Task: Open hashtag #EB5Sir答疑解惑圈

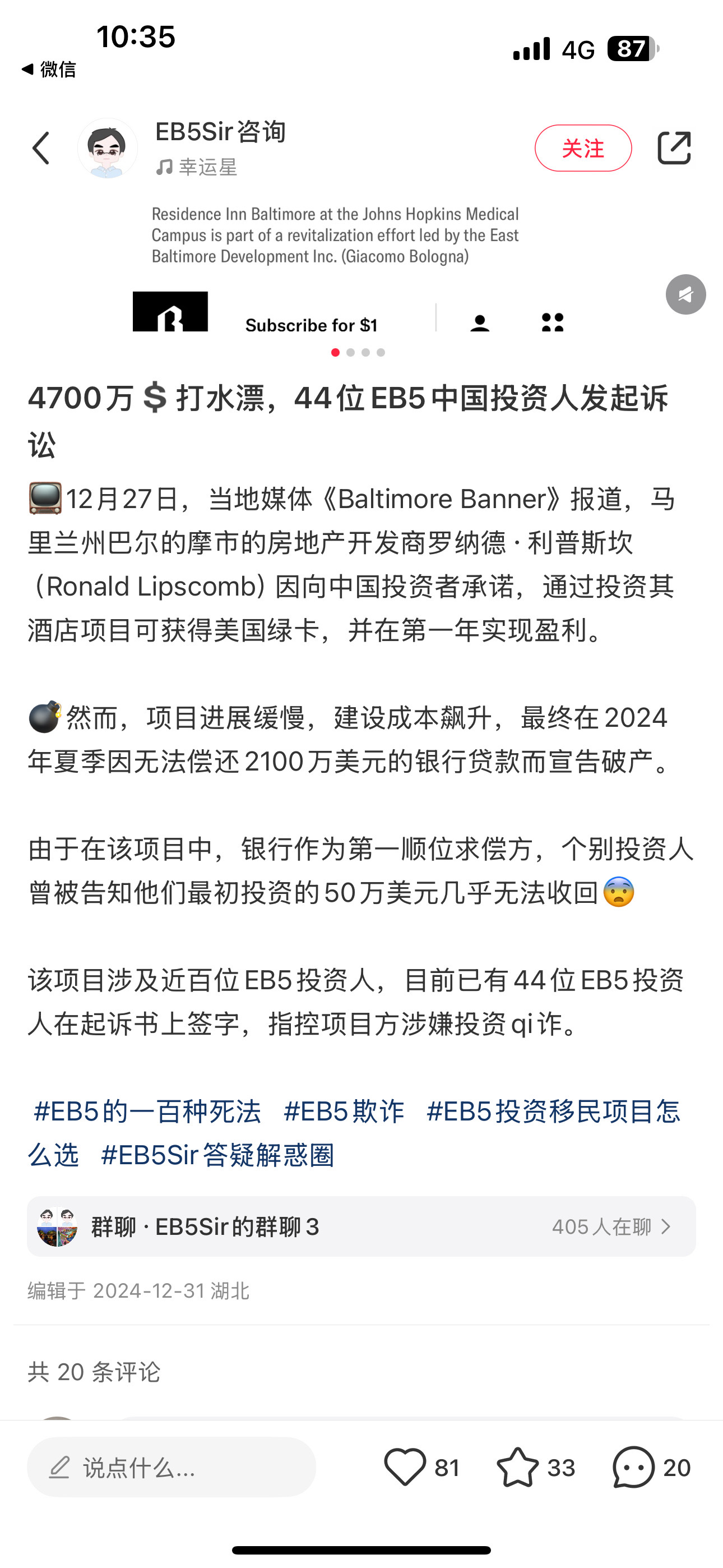Action: coord(217,1155)
